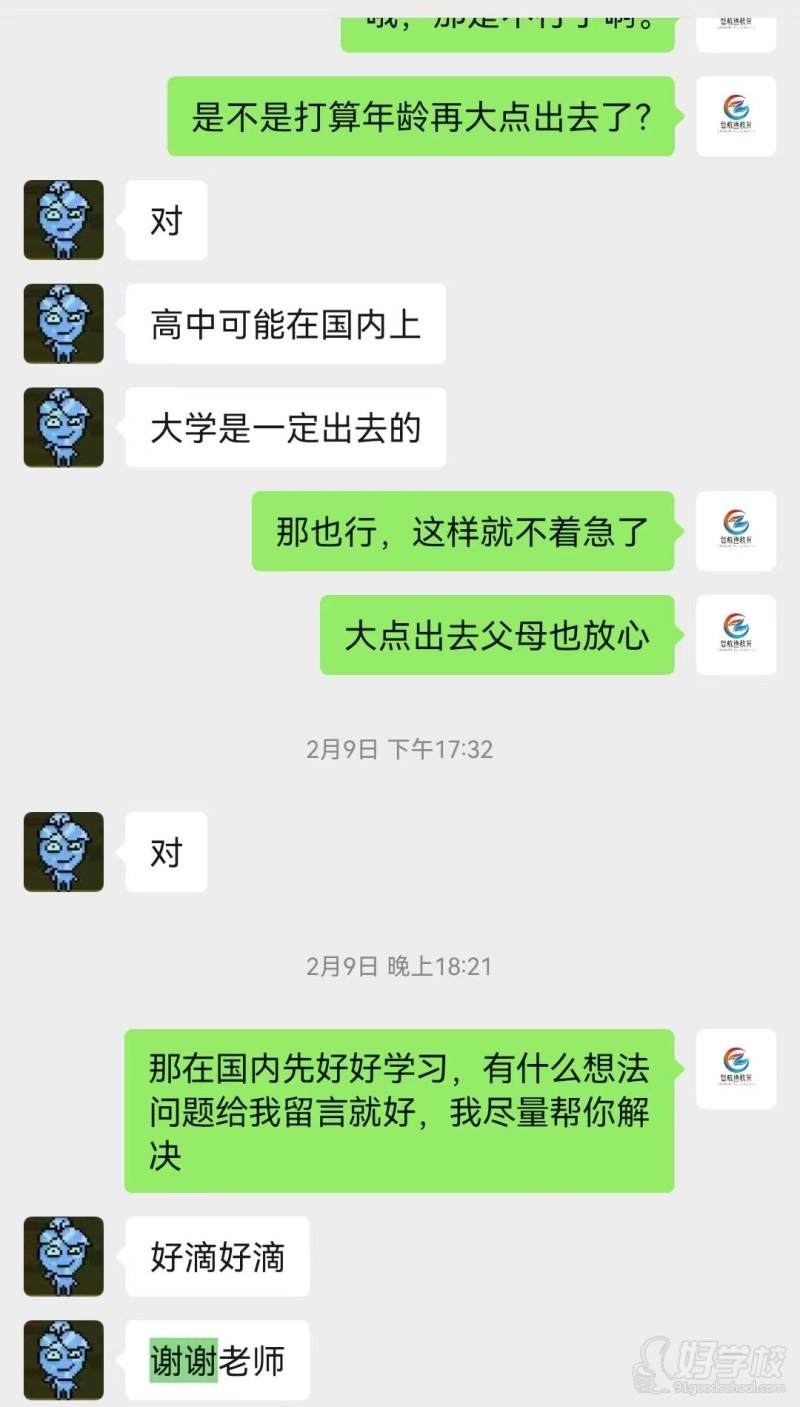Viewport: 800px width, 1407px height.
Task: Select the avatar next to "谢谢老师"
Action: click(62, 1360)
